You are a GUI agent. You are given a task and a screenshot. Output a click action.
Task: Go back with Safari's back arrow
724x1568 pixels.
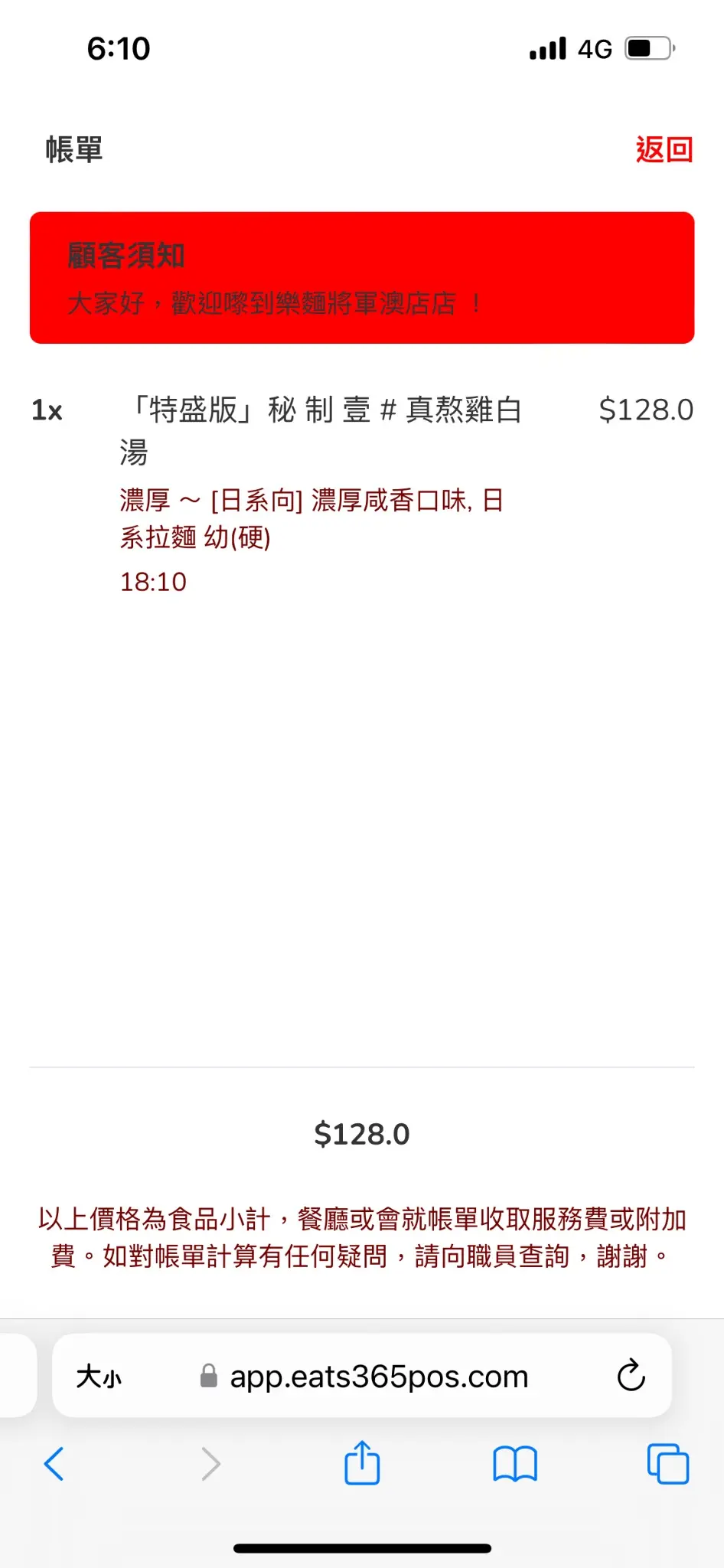coord(54,1464)
